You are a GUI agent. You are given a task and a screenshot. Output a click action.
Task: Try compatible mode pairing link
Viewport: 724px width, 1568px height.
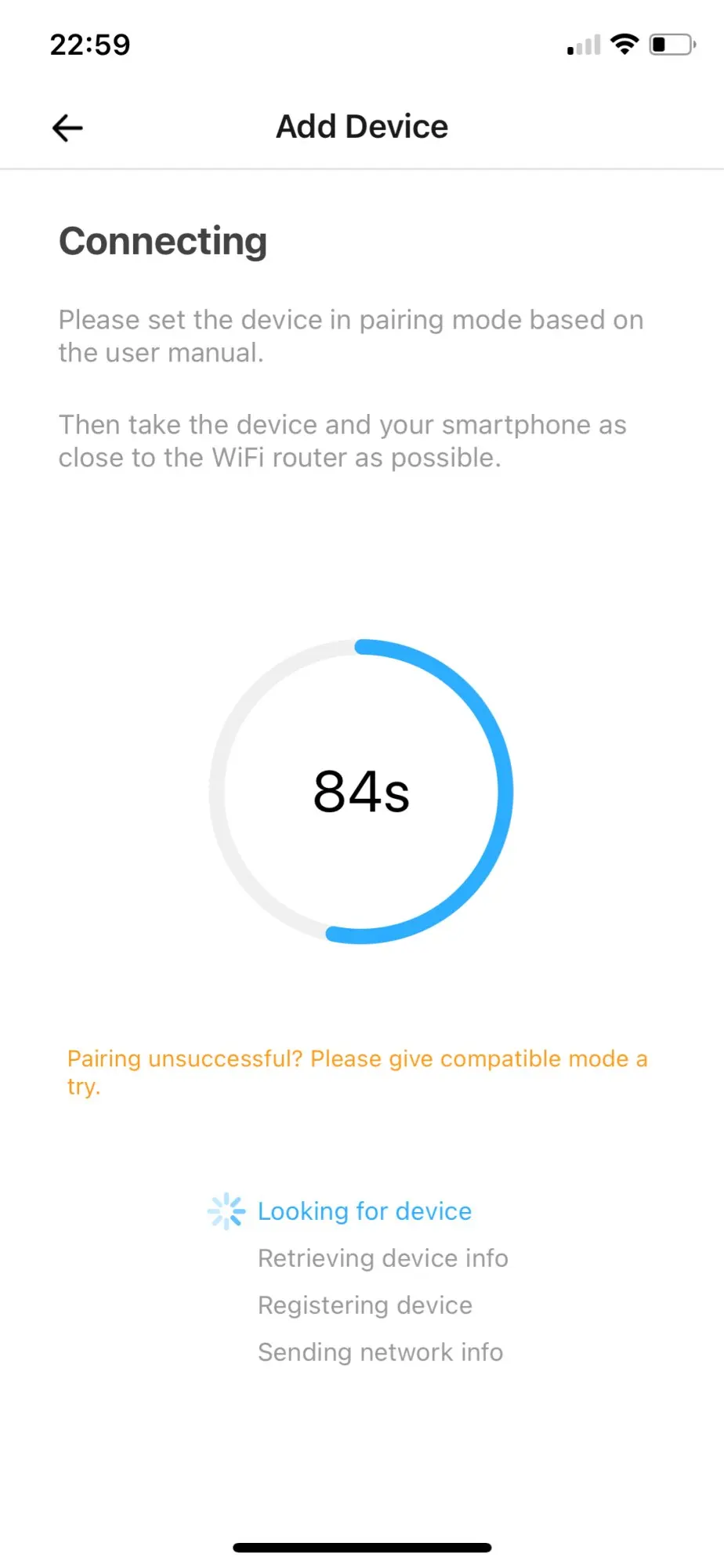(x=357, y=1072)
